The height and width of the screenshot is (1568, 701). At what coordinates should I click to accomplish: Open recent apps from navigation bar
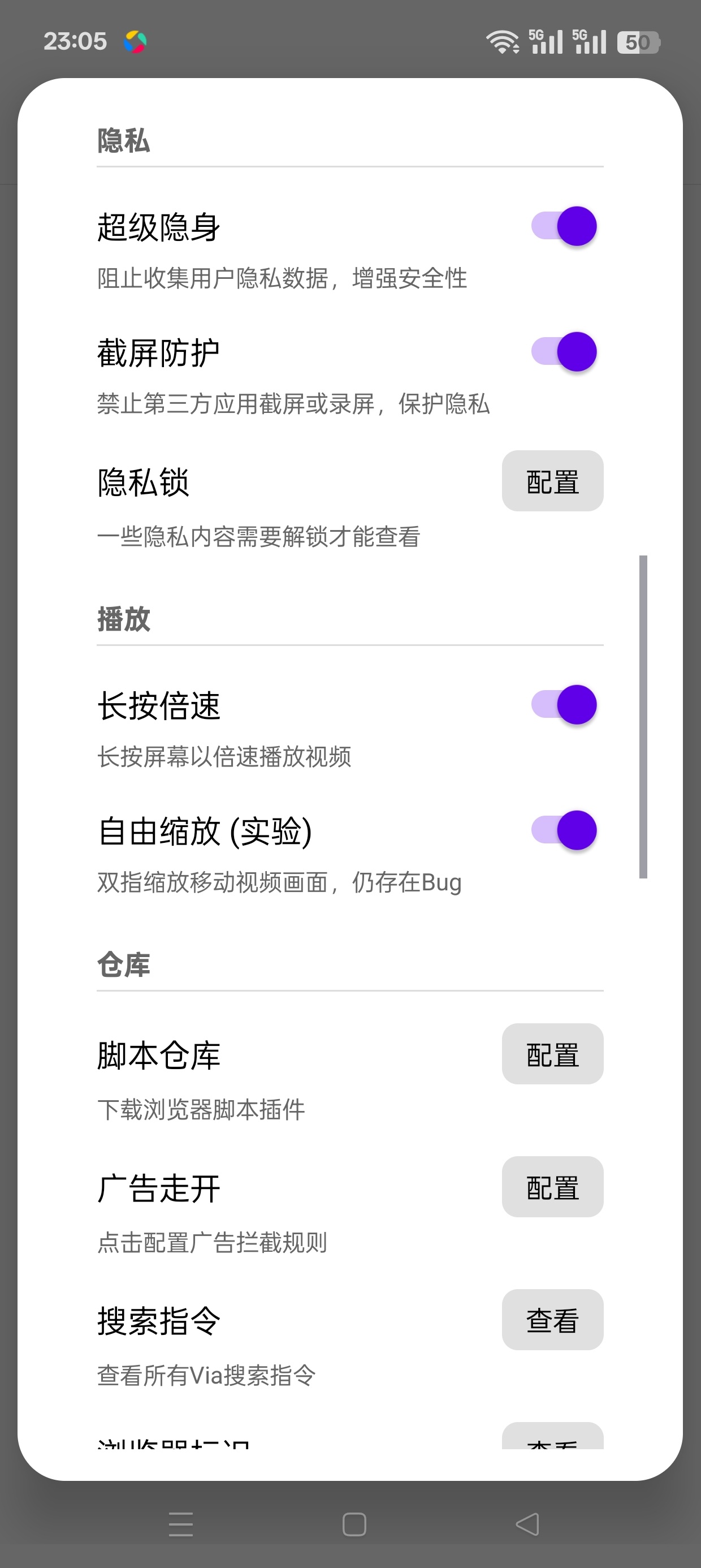(x=181, y=1525)
